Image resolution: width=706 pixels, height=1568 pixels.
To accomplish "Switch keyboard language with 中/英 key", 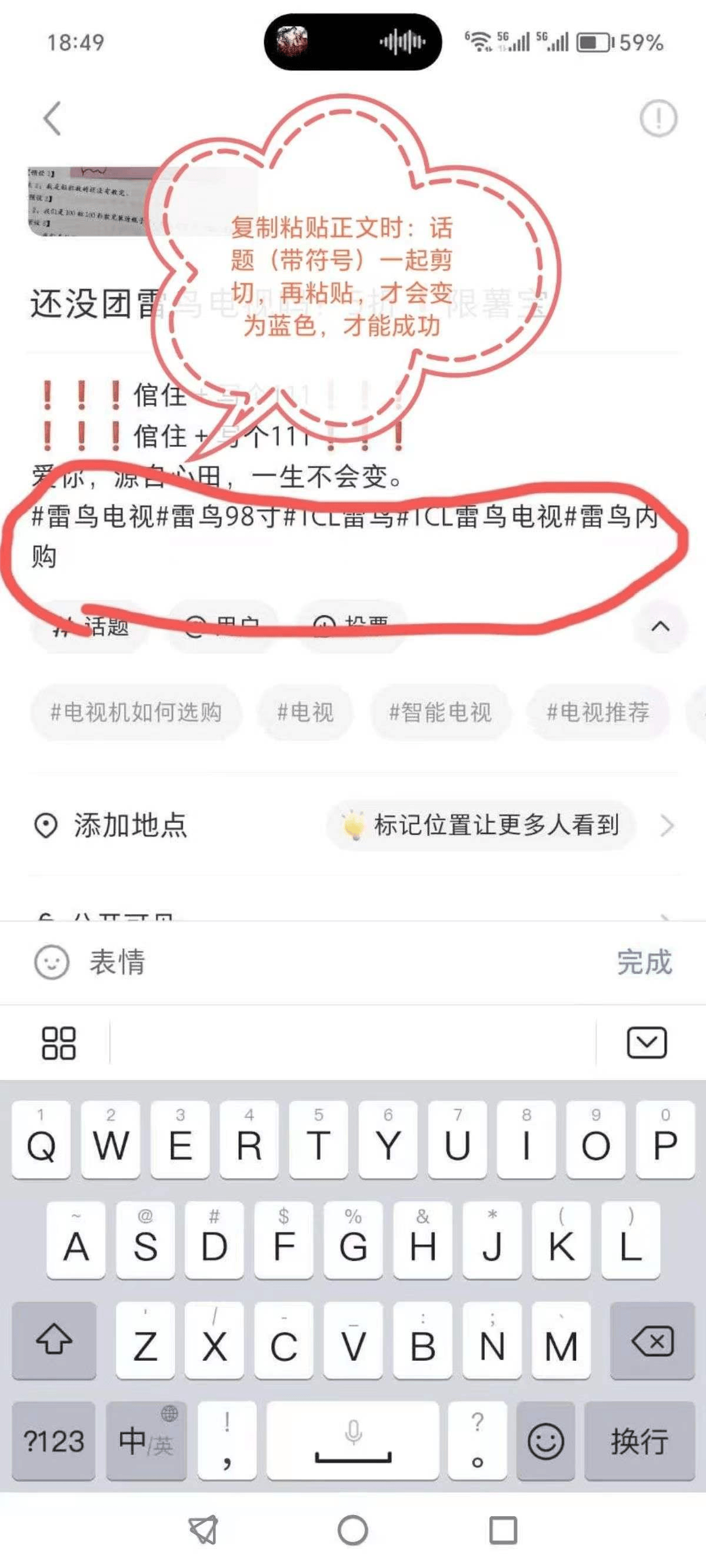I will (x=146, y=1441).
